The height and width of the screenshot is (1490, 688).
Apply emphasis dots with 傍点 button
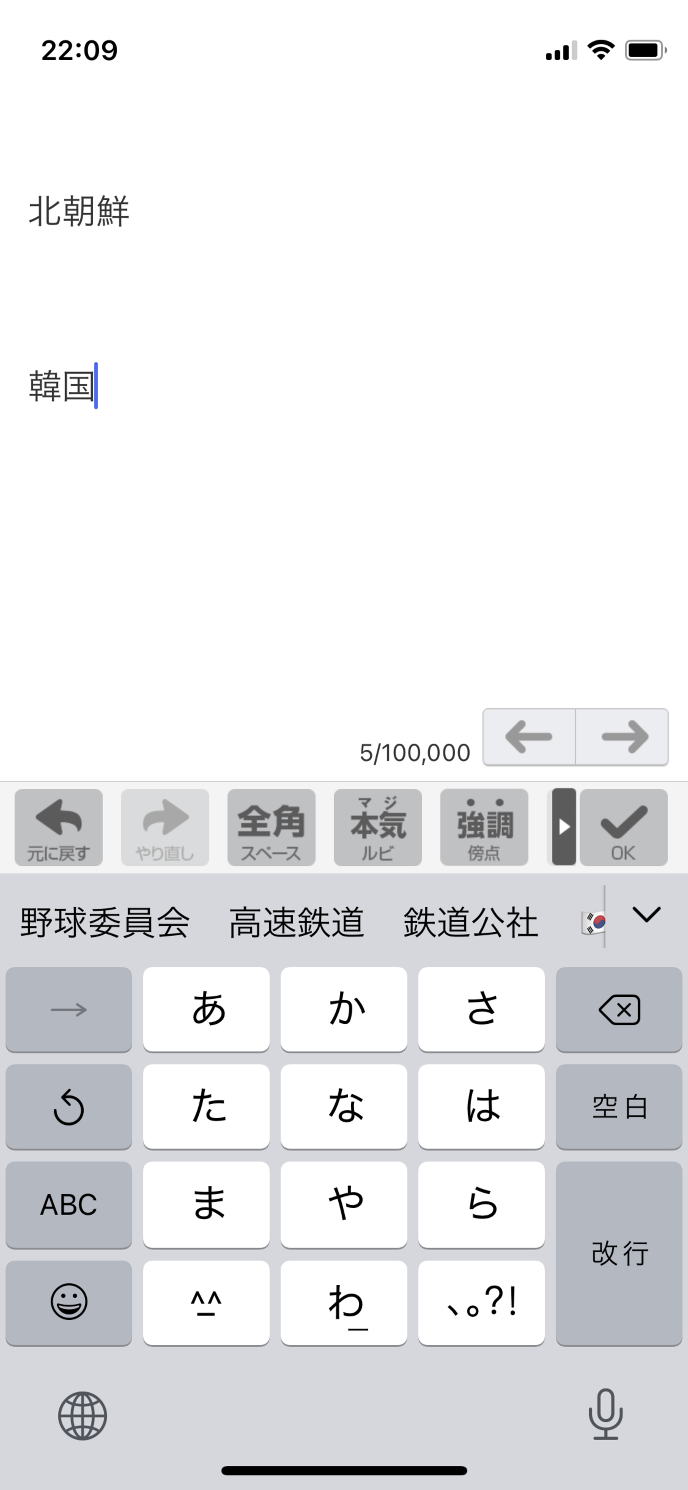(x=484, y=827)
